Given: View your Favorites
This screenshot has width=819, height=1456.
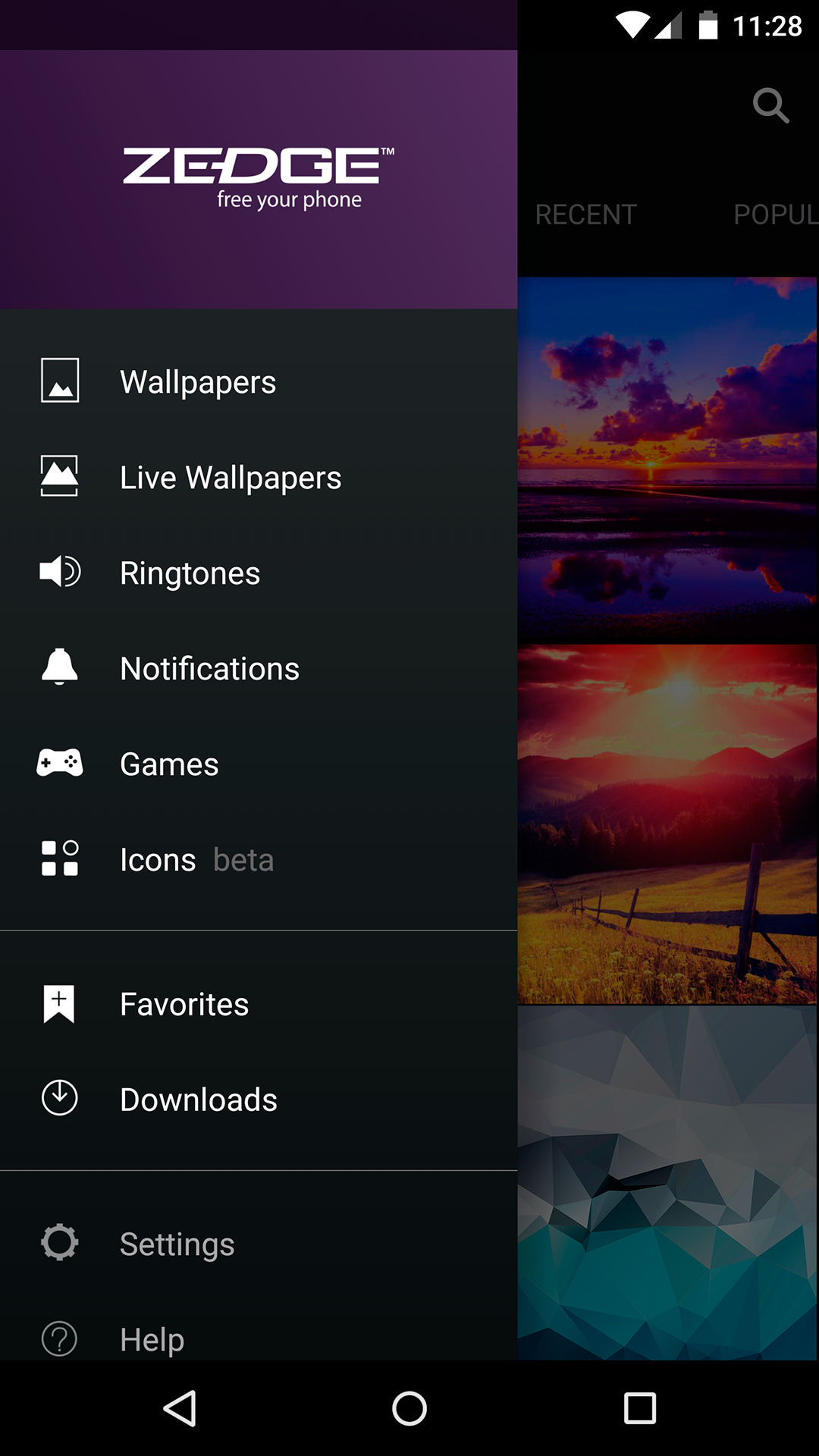Looking at the screenshot, I should (x=259, y=1004).
